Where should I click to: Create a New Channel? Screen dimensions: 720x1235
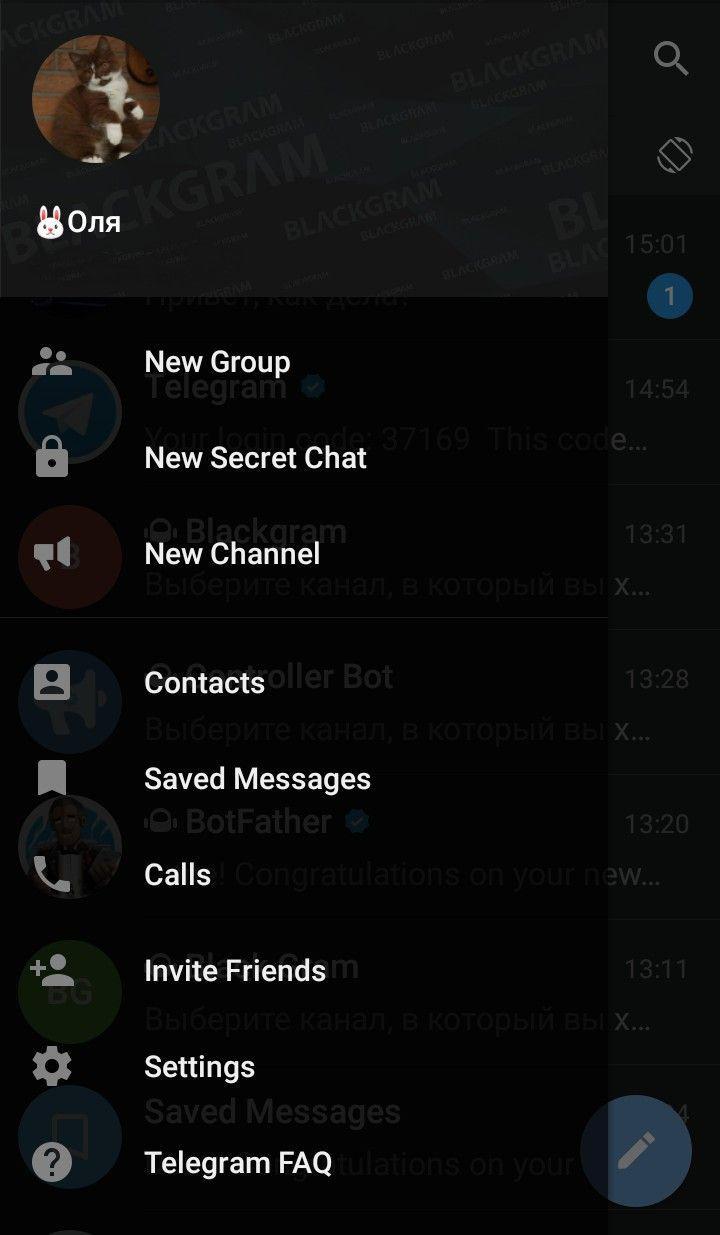pyautogui.click(x=232, y=554)
